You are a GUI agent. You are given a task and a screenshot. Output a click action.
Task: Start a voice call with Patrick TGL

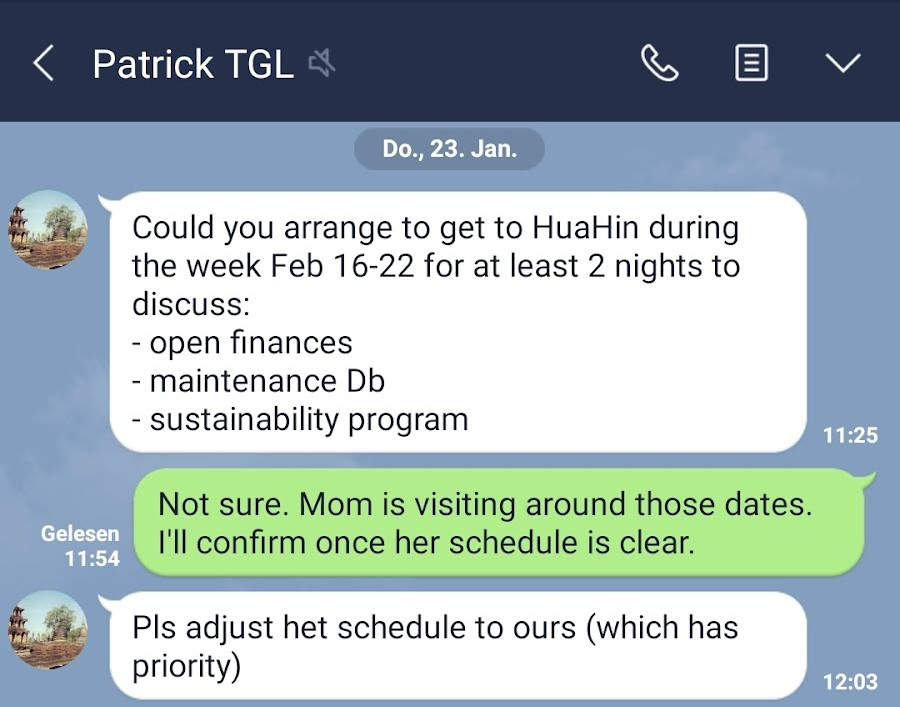tap(659, 64)
